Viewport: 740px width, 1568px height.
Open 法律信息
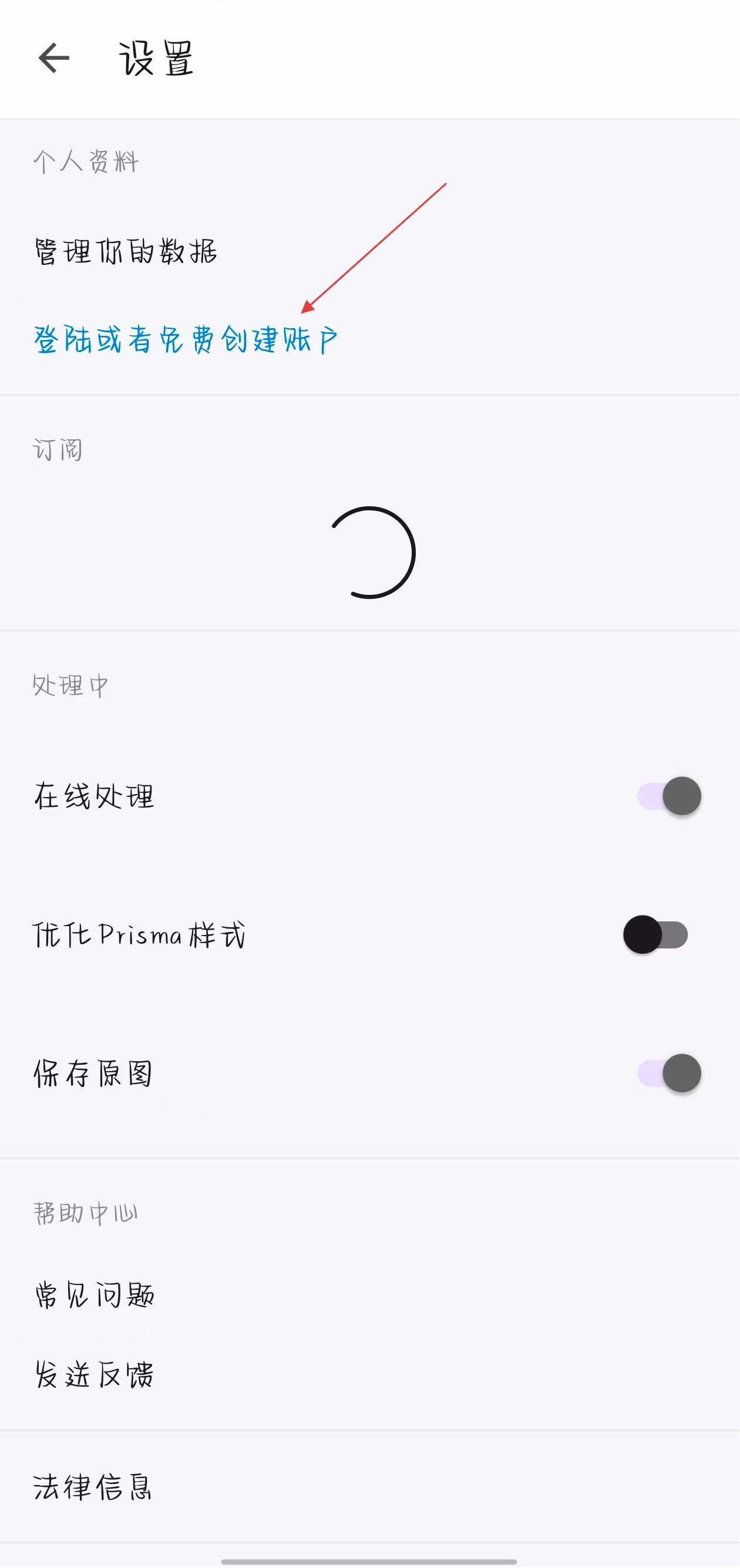(x=93, y=1487)
